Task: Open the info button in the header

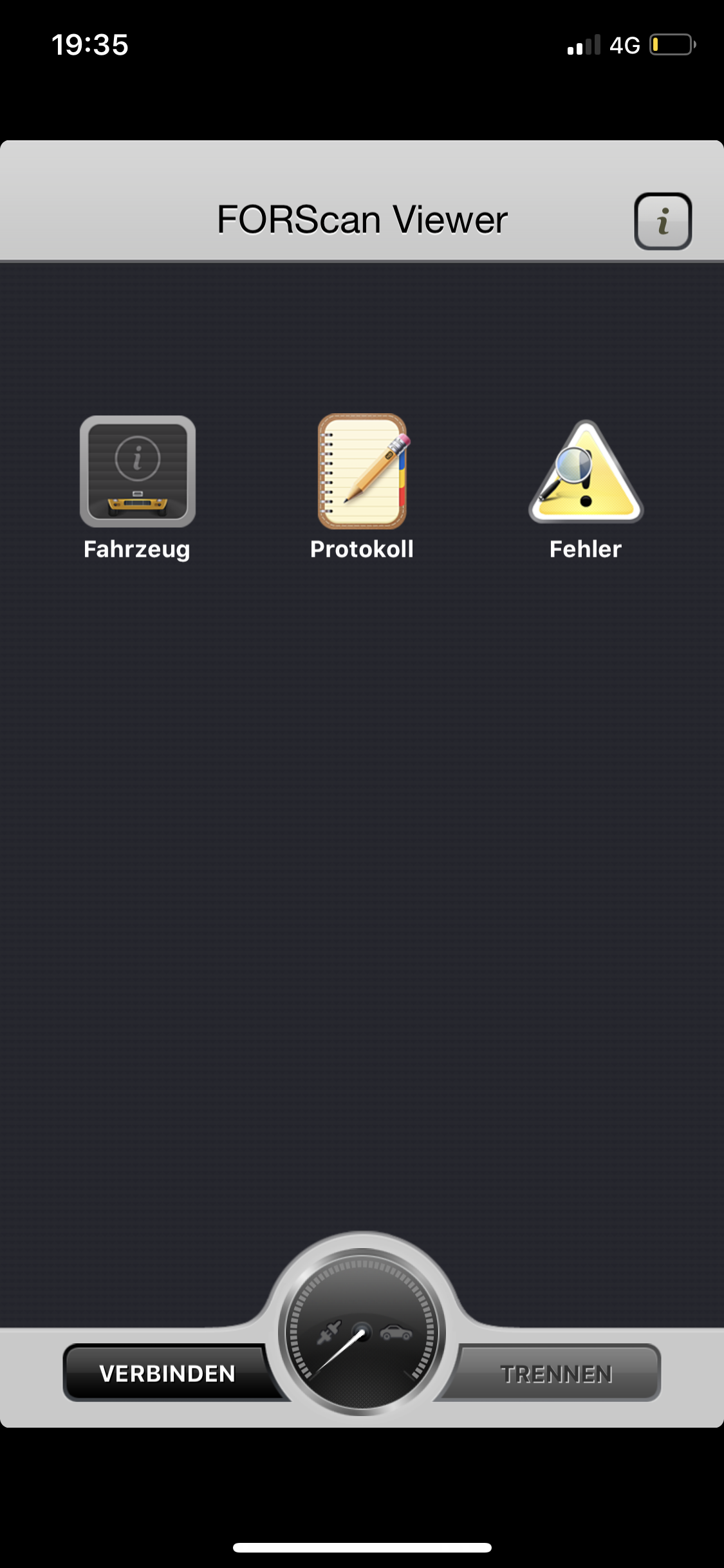Action: coord(663,221)
